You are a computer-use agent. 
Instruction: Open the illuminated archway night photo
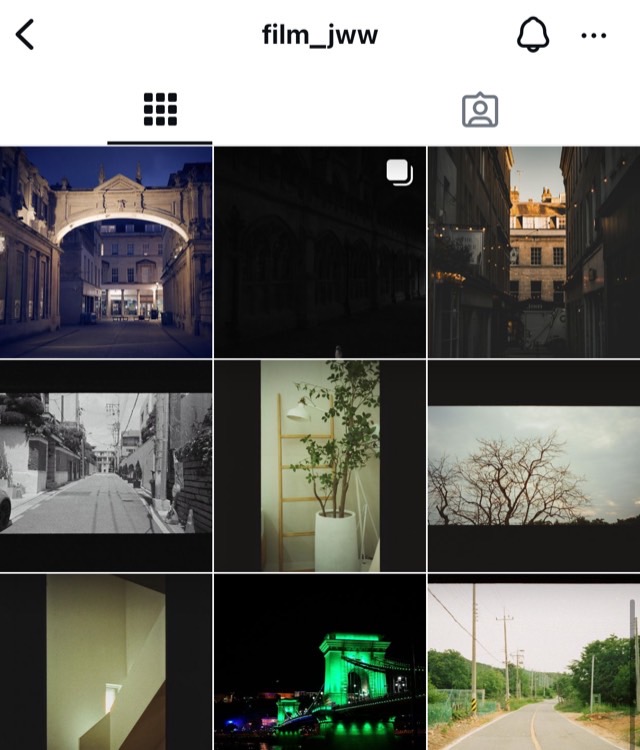point(106,252)
